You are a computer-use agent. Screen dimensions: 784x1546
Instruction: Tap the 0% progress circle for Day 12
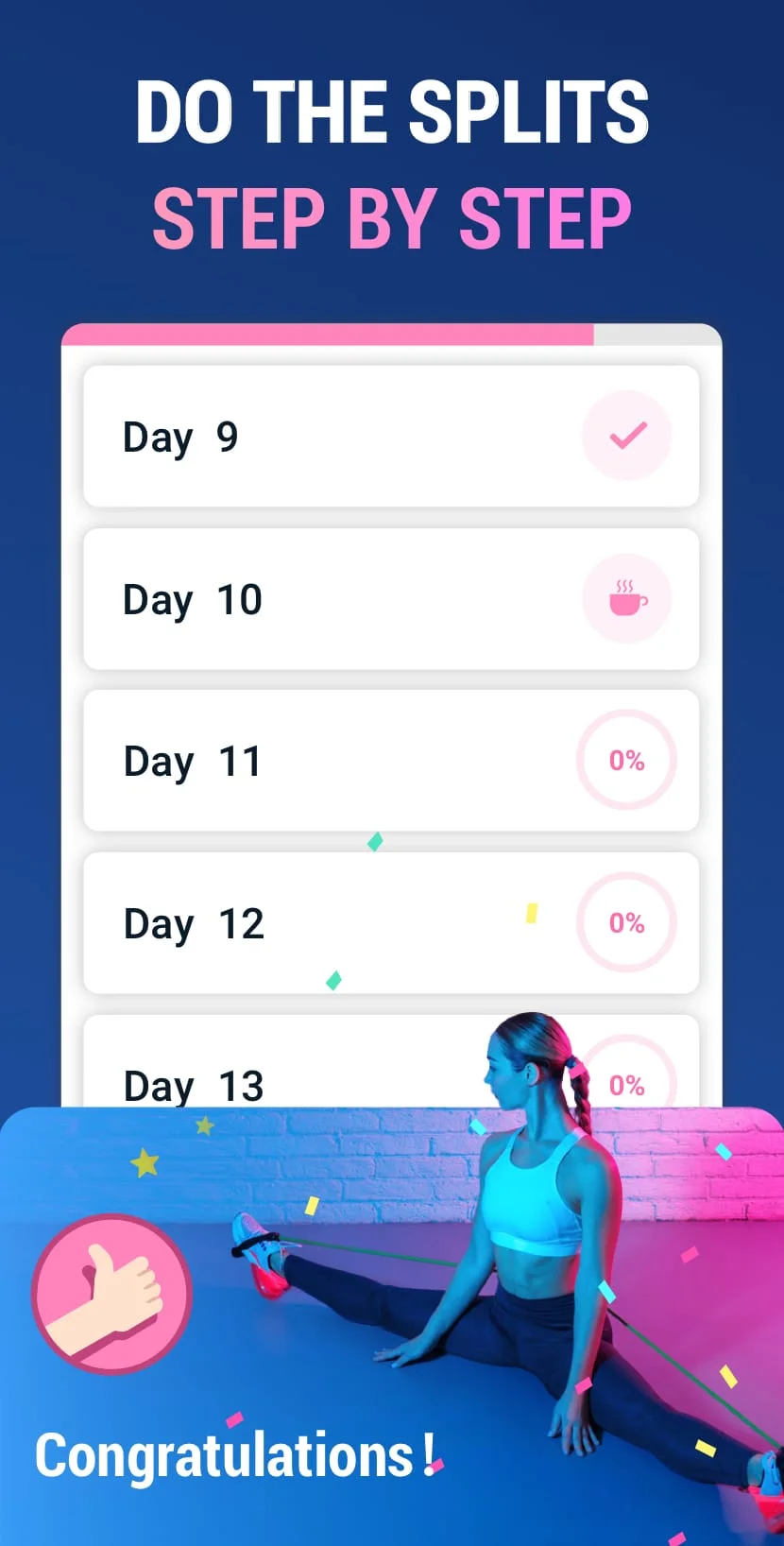[x=627, y=922]
